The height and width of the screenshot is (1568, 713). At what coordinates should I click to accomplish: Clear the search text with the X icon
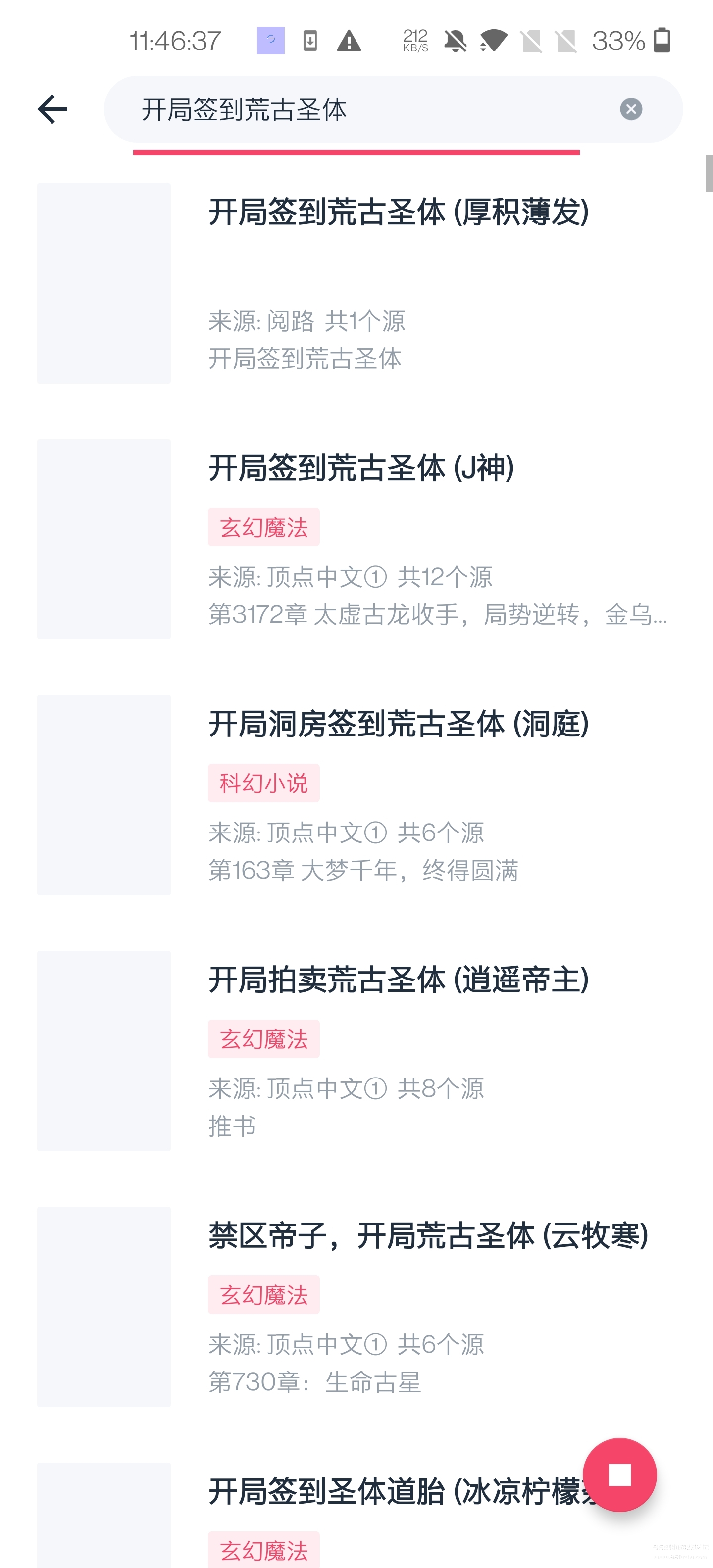pos(631,108)
